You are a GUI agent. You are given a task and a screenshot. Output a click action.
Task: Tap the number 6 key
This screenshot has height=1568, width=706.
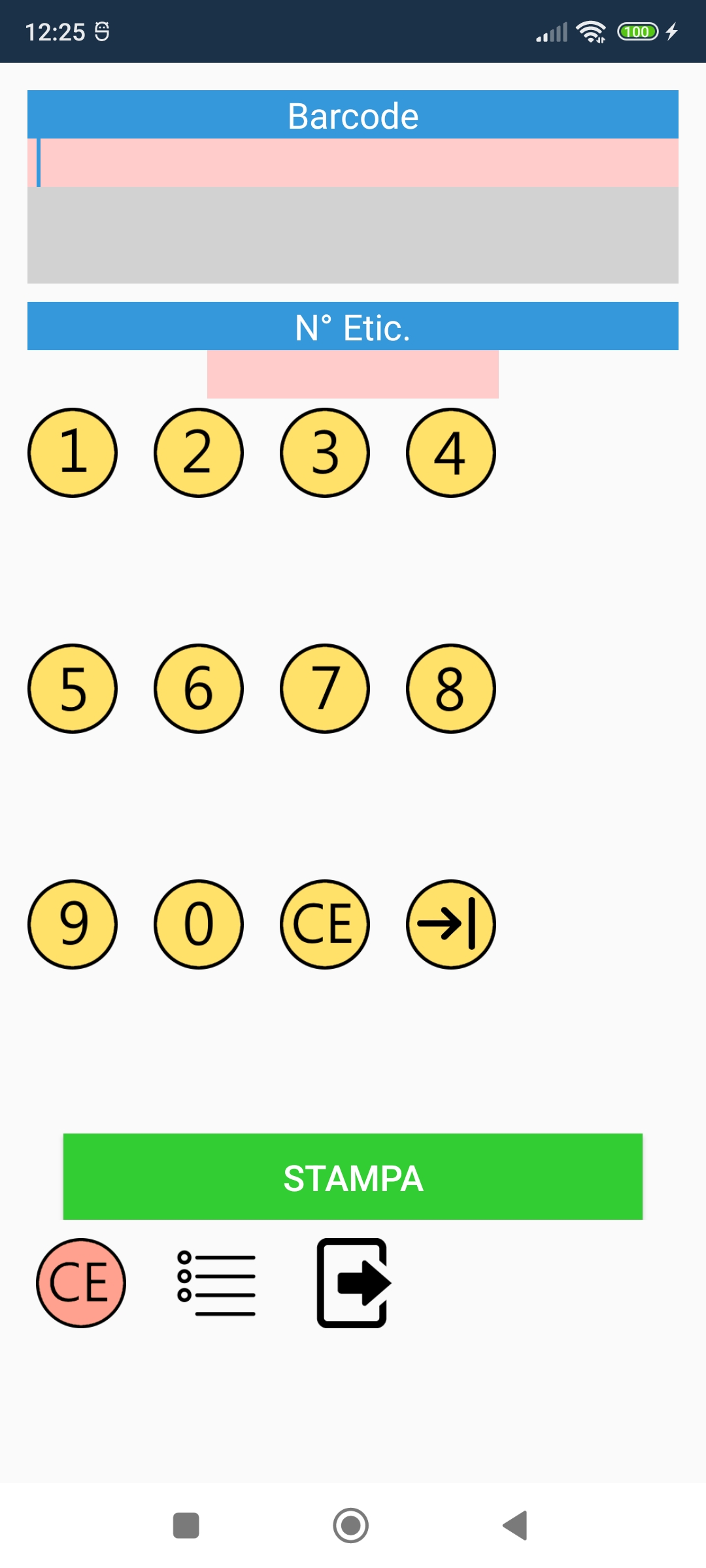(199, 689)
